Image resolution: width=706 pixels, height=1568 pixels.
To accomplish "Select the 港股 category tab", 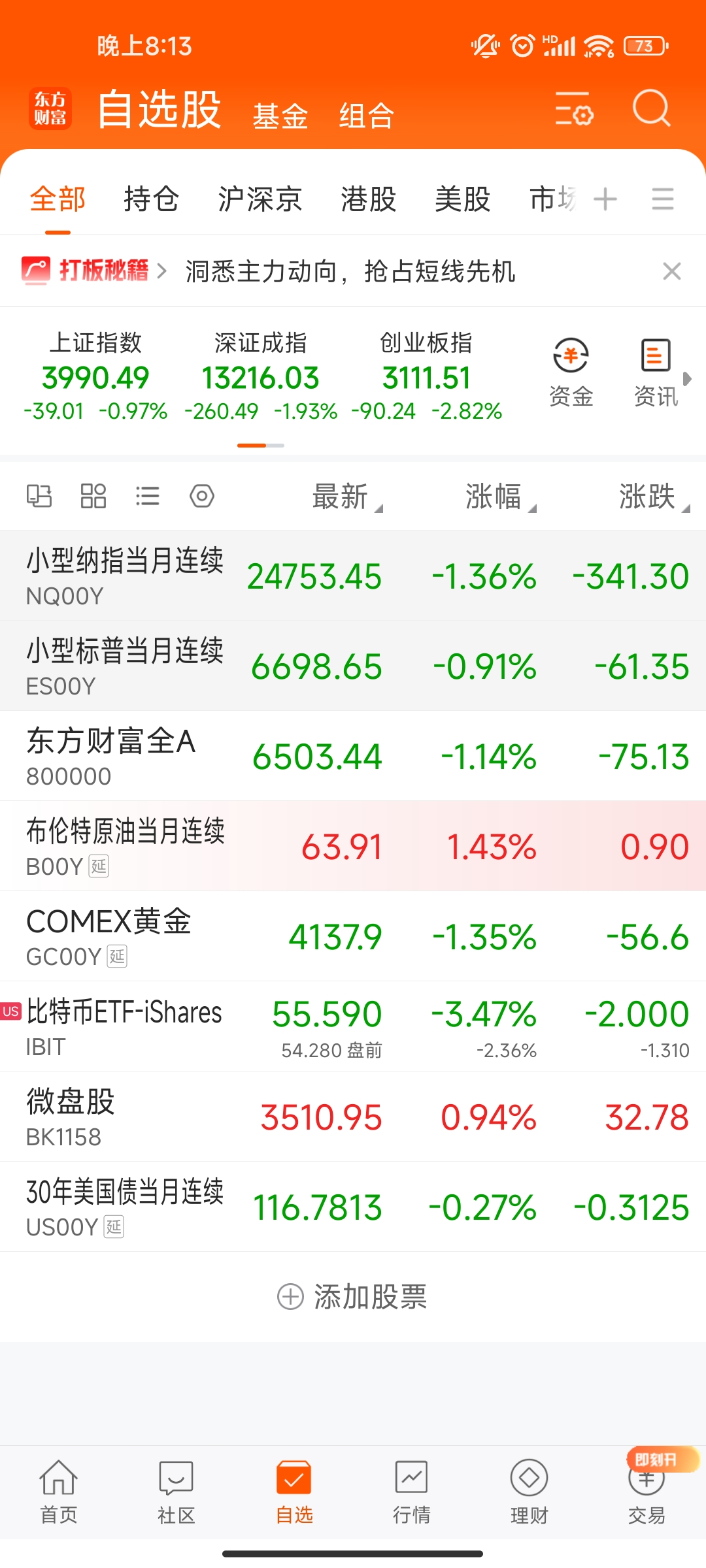I will pos(369,199).
